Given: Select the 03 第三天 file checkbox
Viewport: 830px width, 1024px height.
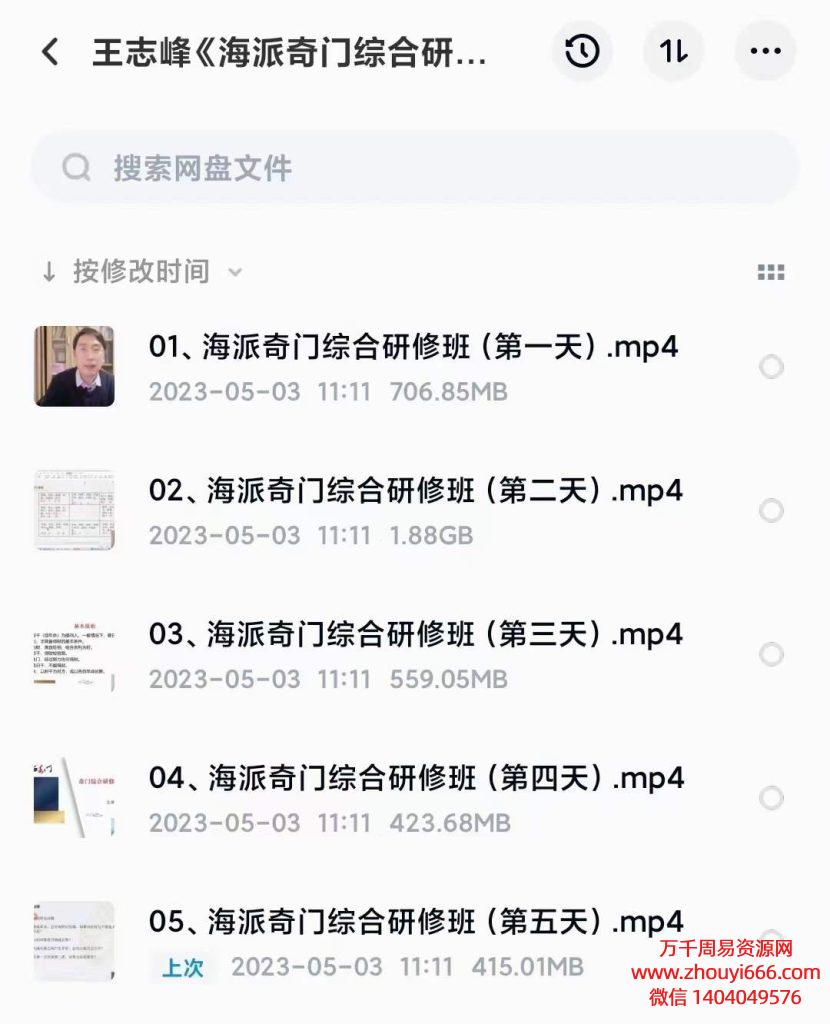Looking at the screenshot, I should [771, 654].
